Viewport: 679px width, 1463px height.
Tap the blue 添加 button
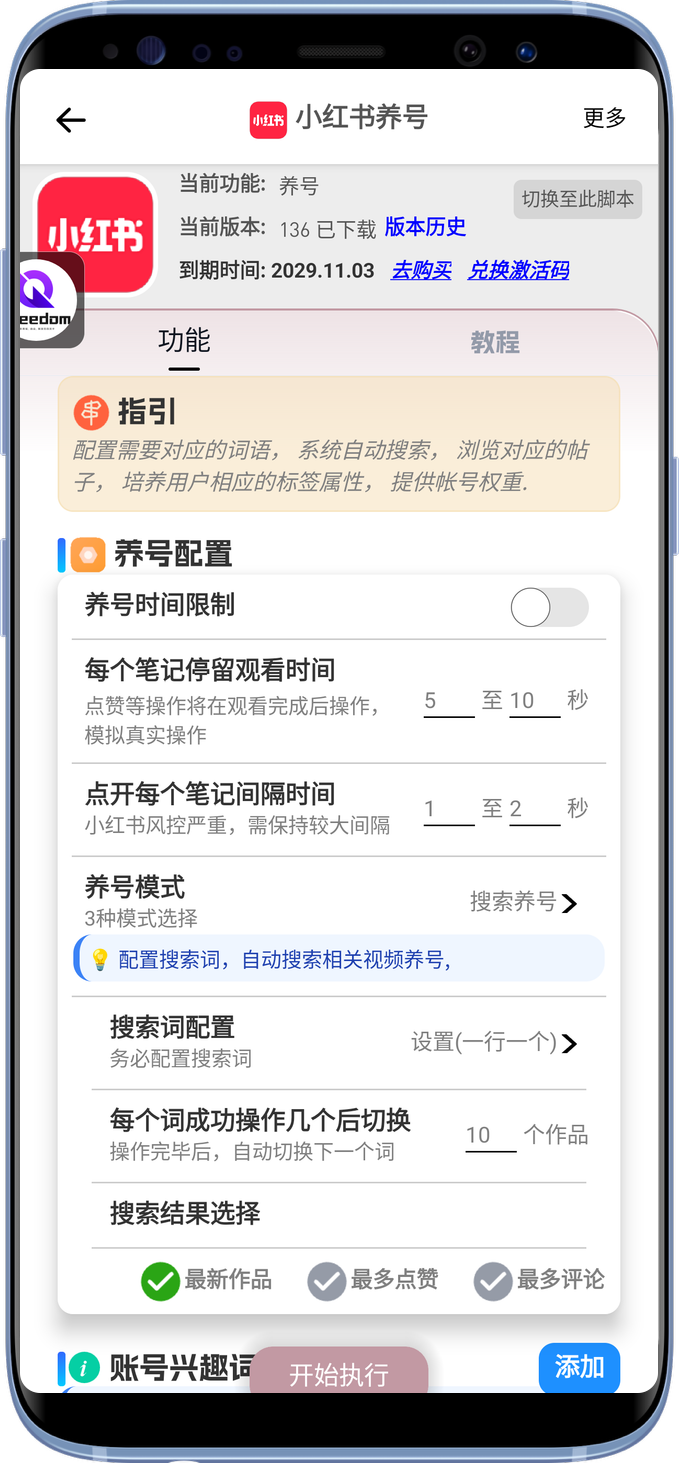(x=578, y=1367)
